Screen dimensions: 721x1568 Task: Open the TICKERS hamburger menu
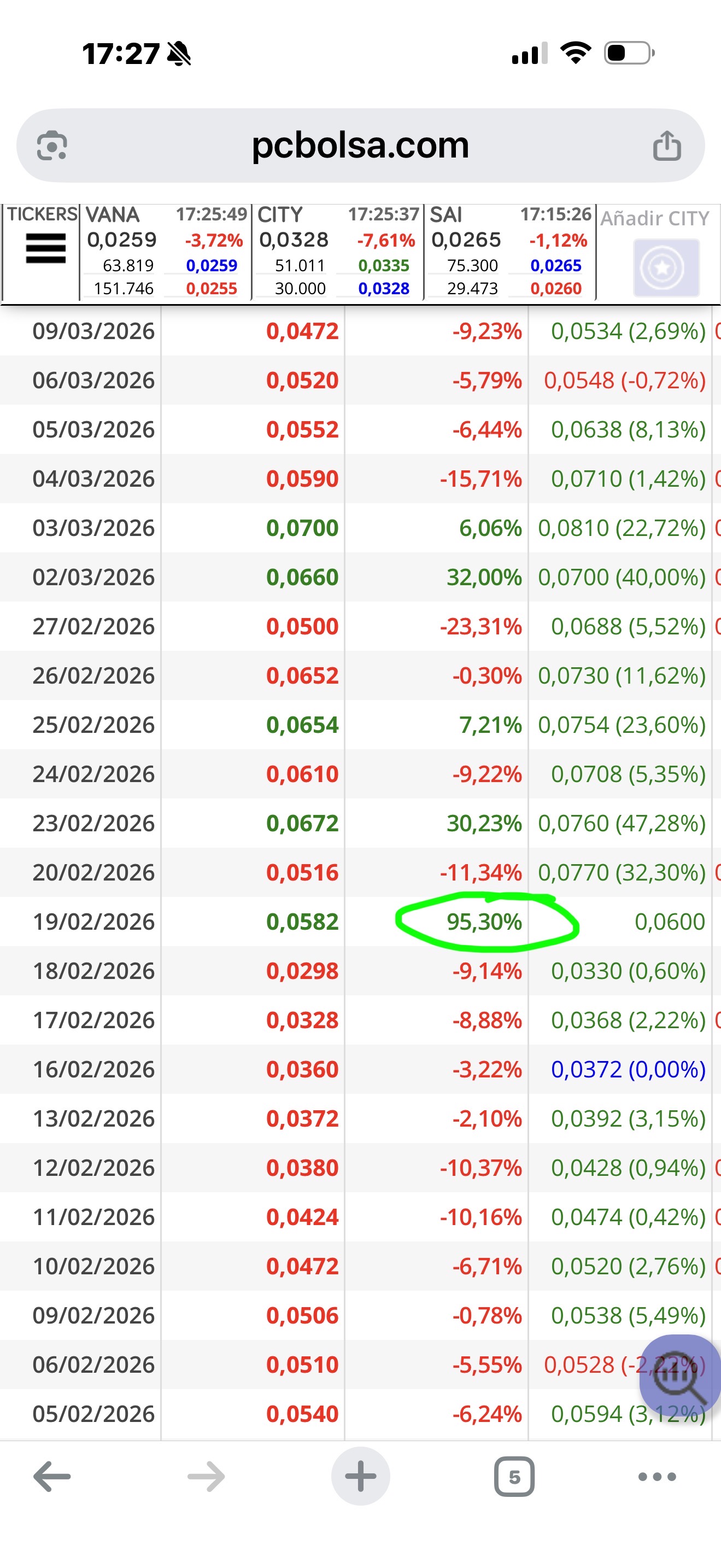[x=45, y=248]
